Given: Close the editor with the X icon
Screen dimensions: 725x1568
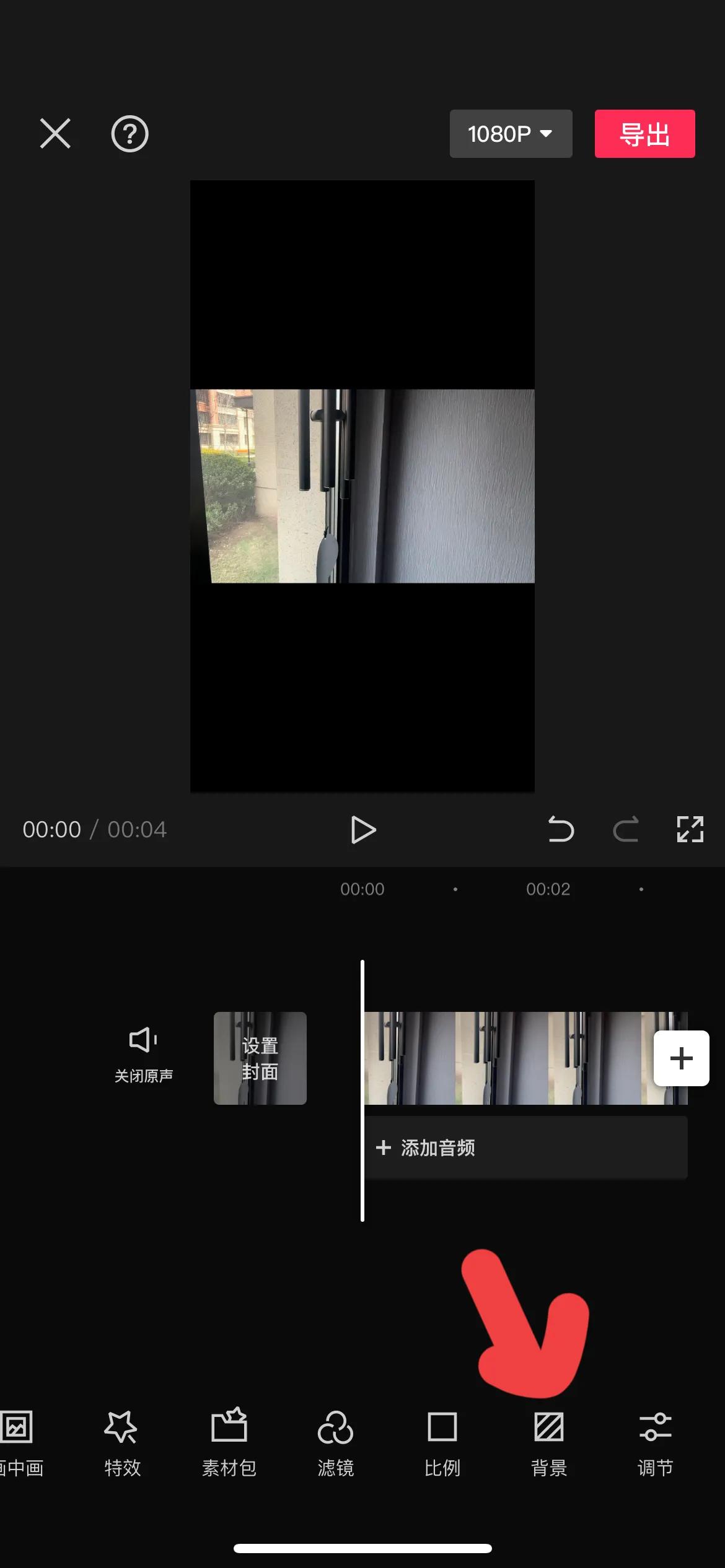Looking at the screenshot, I should click(55, 133).
